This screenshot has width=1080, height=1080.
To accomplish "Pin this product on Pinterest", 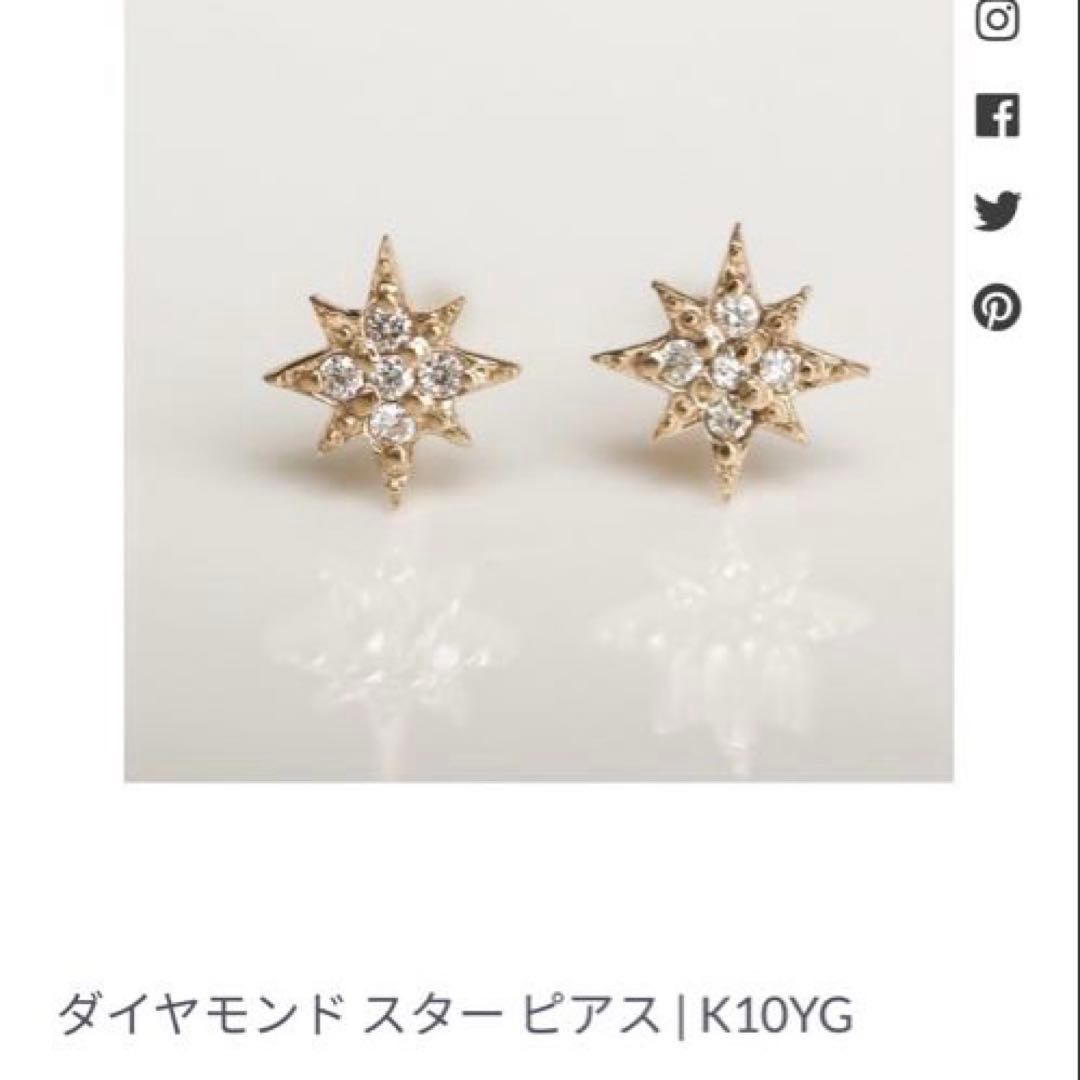I will [x=997, y=306].
